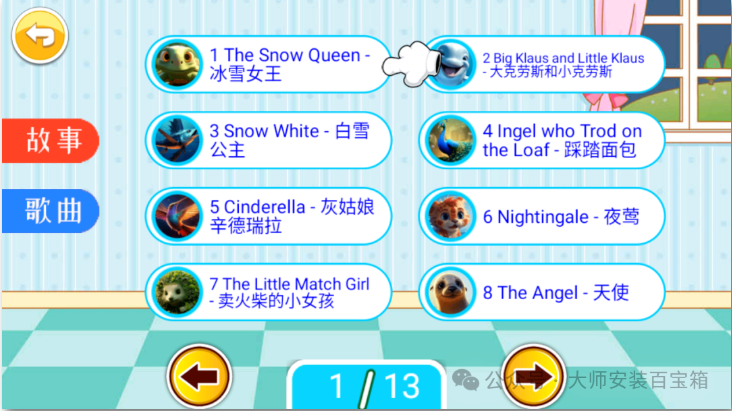Switch to the 歌曲 songs tab
This screenshot has height=411, width=732.
[x=50, y=211]
